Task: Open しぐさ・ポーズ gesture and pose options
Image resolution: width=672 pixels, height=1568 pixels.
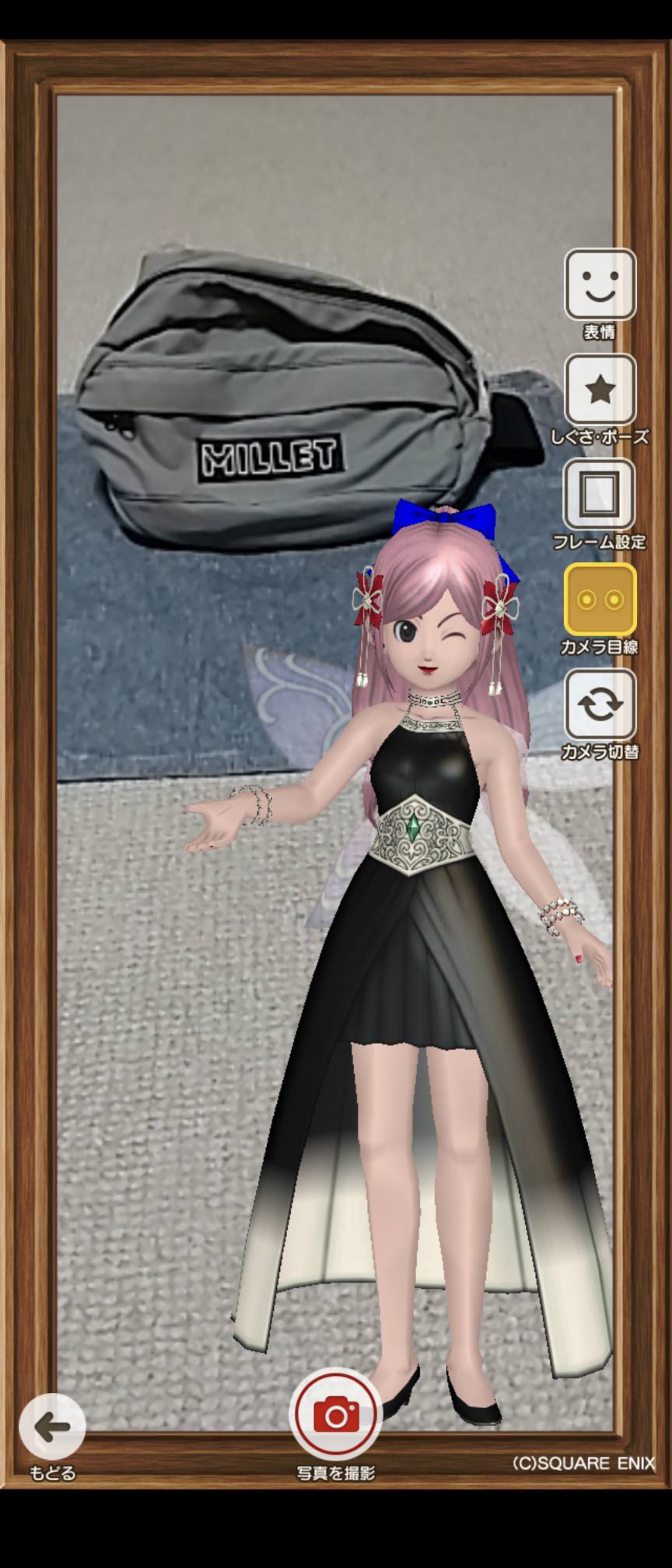Action: (x=600, y=390)
